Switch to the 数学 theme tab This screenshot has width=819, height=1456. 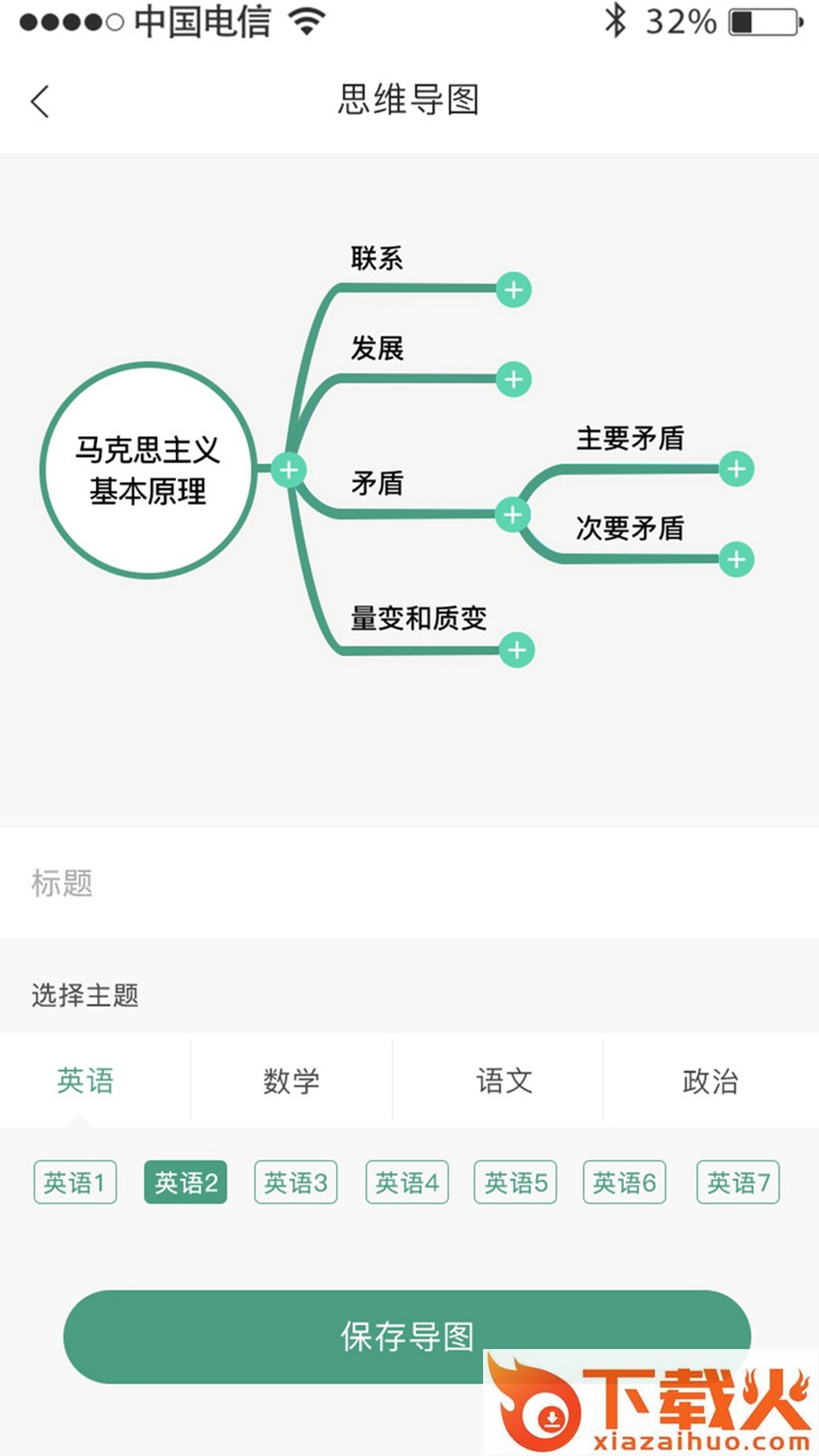pyautogui.click(x=291, y=1081)
